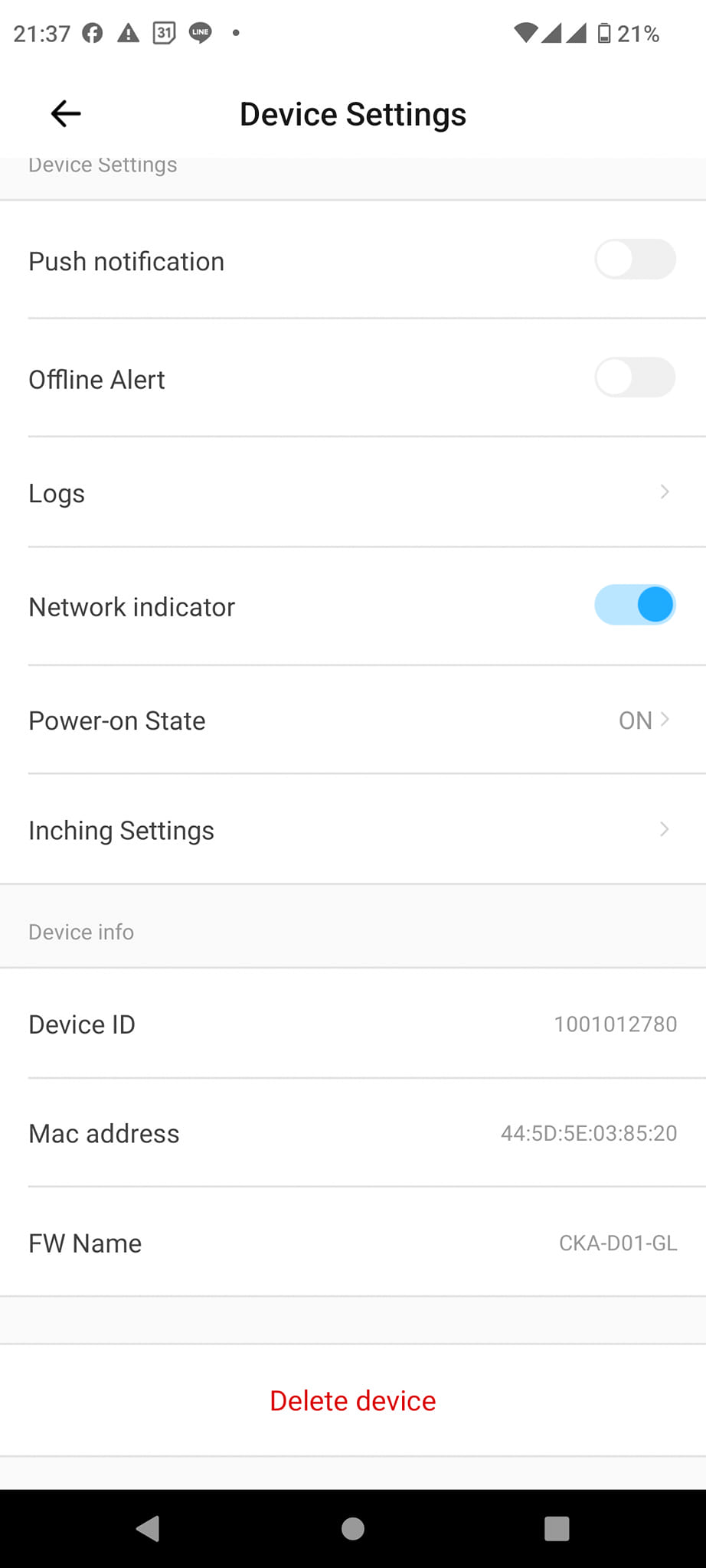Viewport: 706px width, 1568px height.
Task: Tap the system home button
Action: point(353,1529)
